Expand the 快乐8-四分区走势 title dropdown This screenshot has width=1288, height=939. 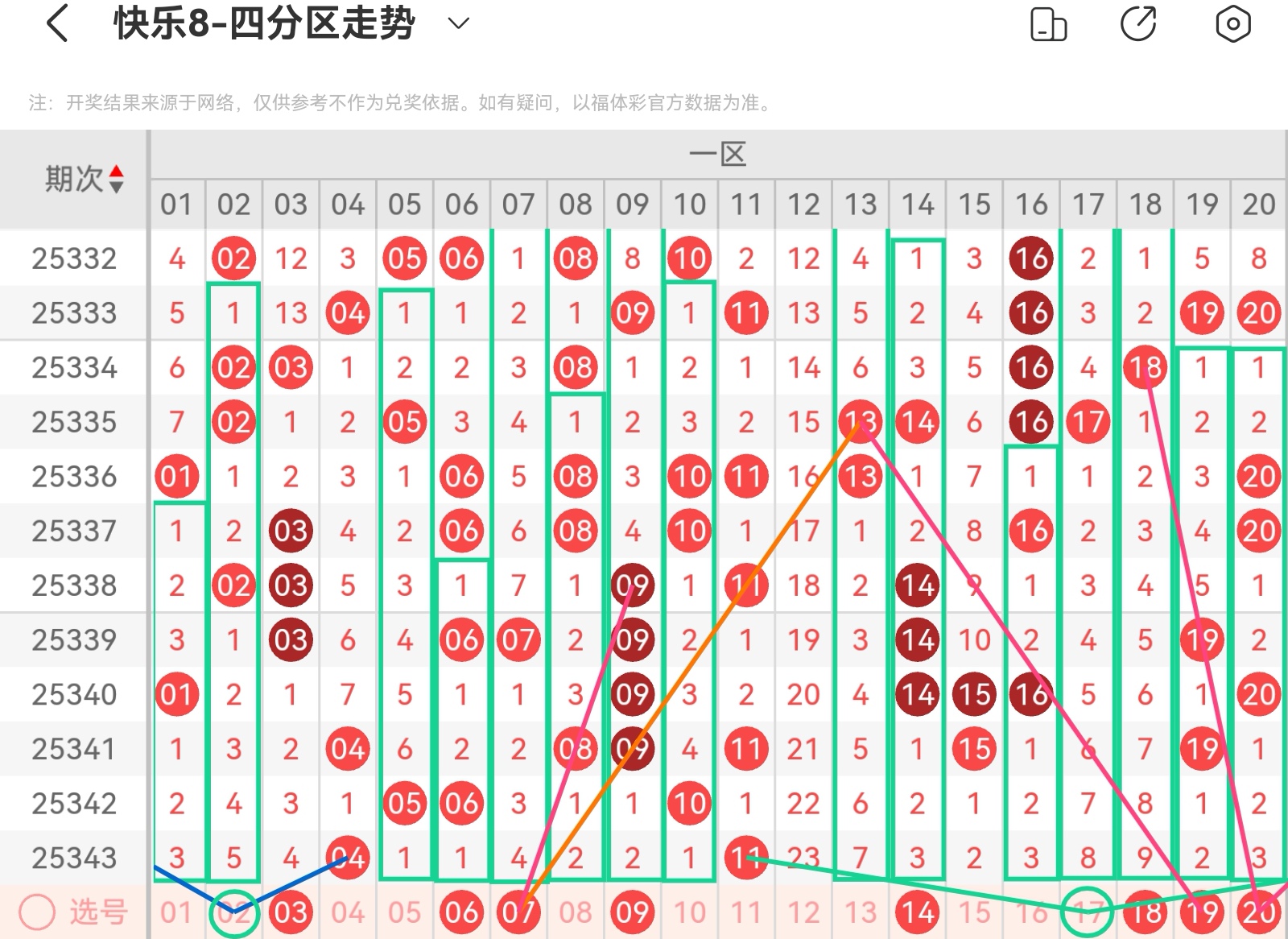pos(458,23)
